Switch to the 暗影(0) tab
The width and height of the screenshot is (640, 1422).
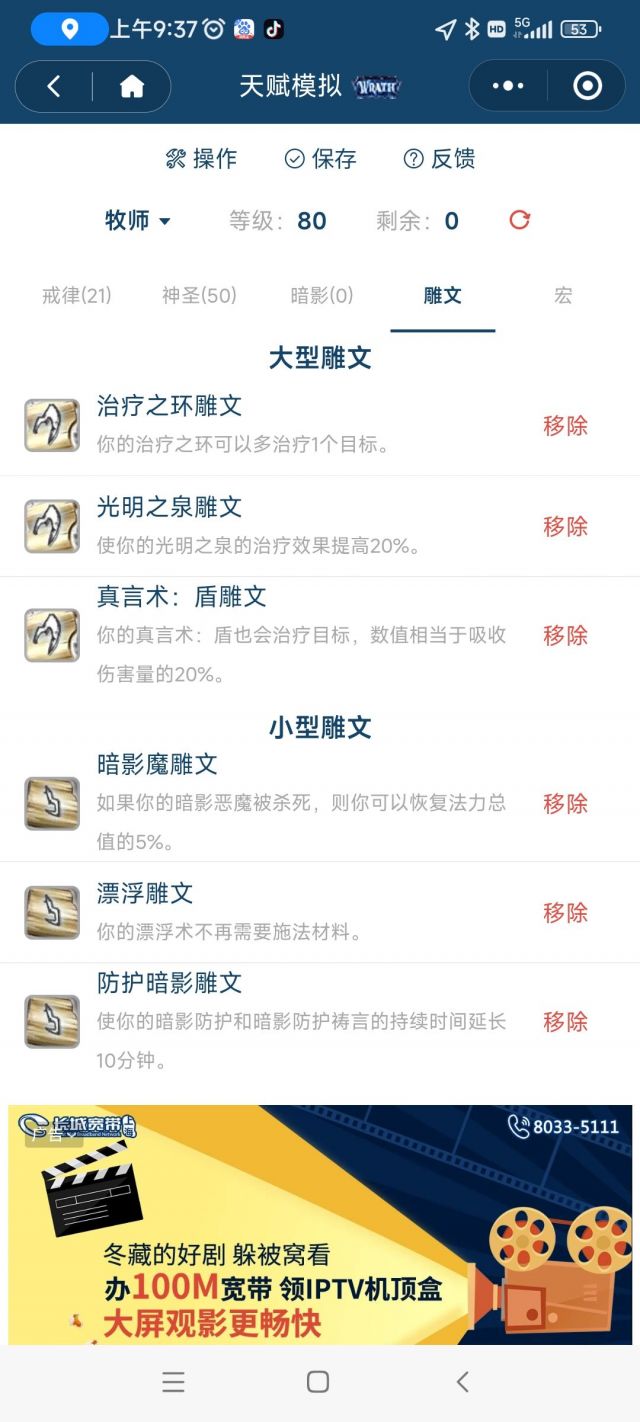coord(321,296)
